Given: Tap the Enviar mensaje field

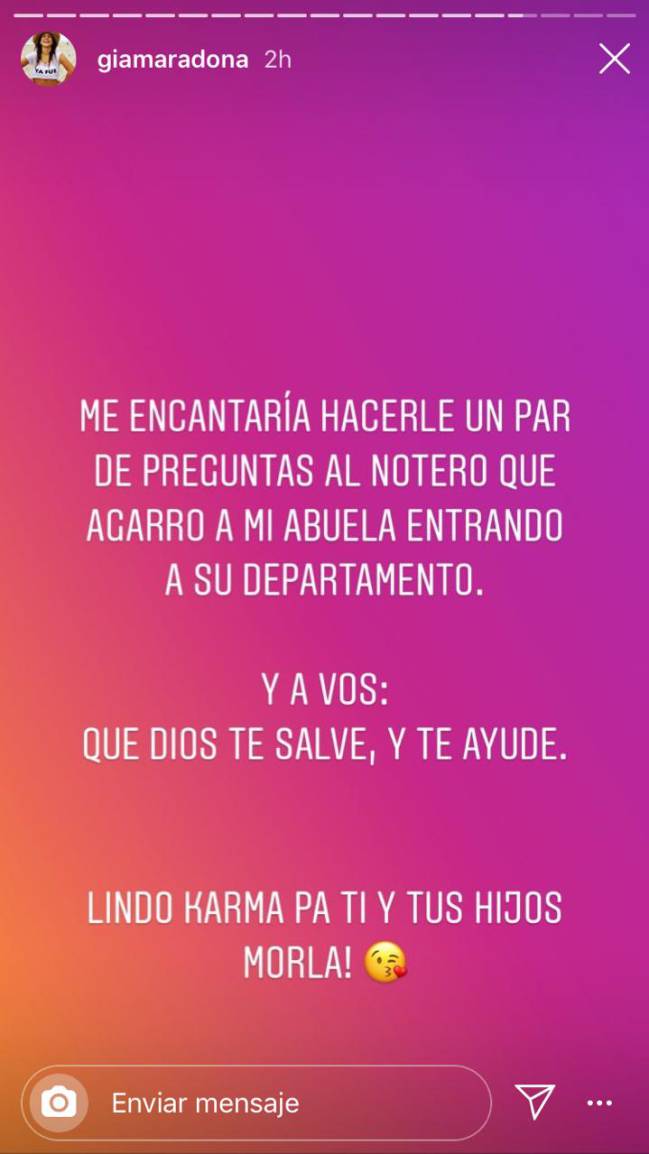Looking at the screenshot, I should tap(290, 1103).
